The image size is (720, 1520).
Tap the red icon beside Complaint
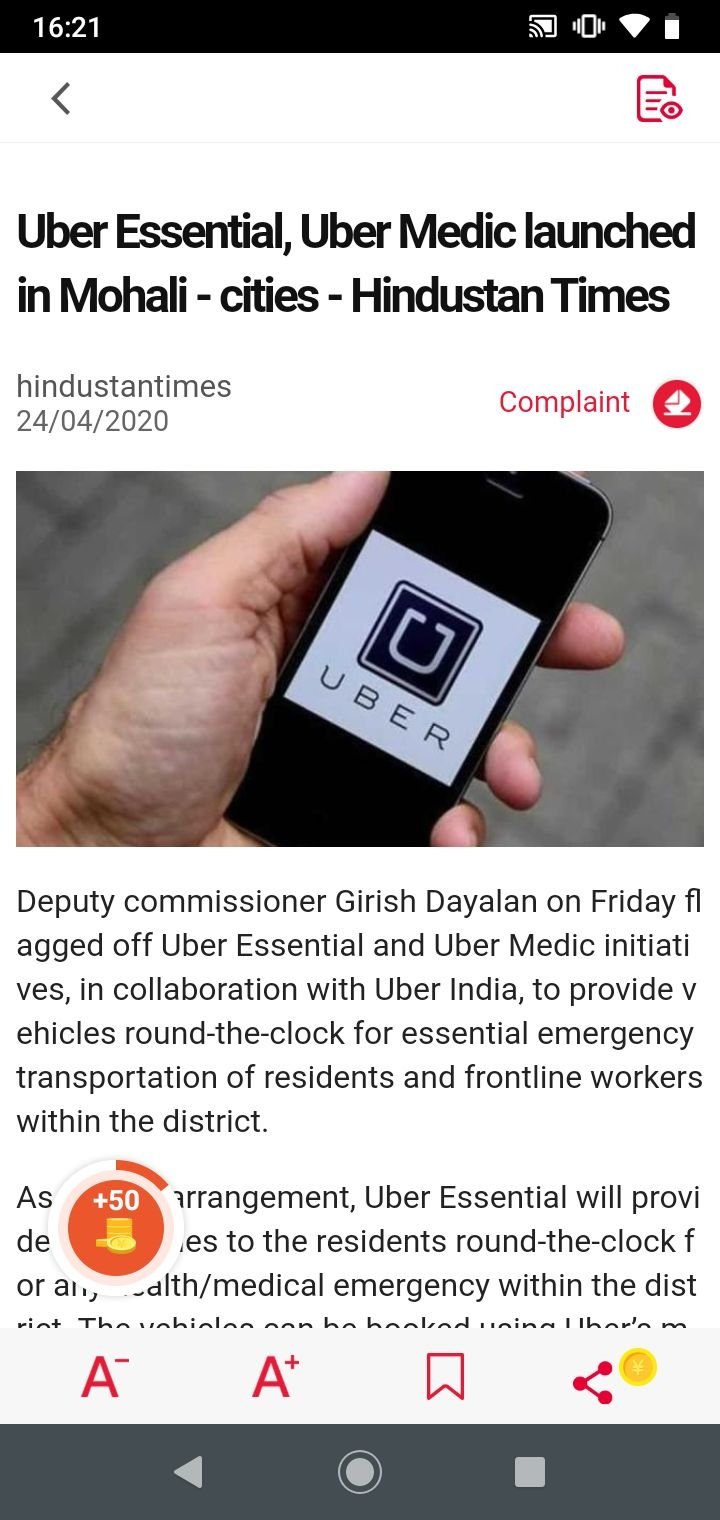click(x=677, y=403)
